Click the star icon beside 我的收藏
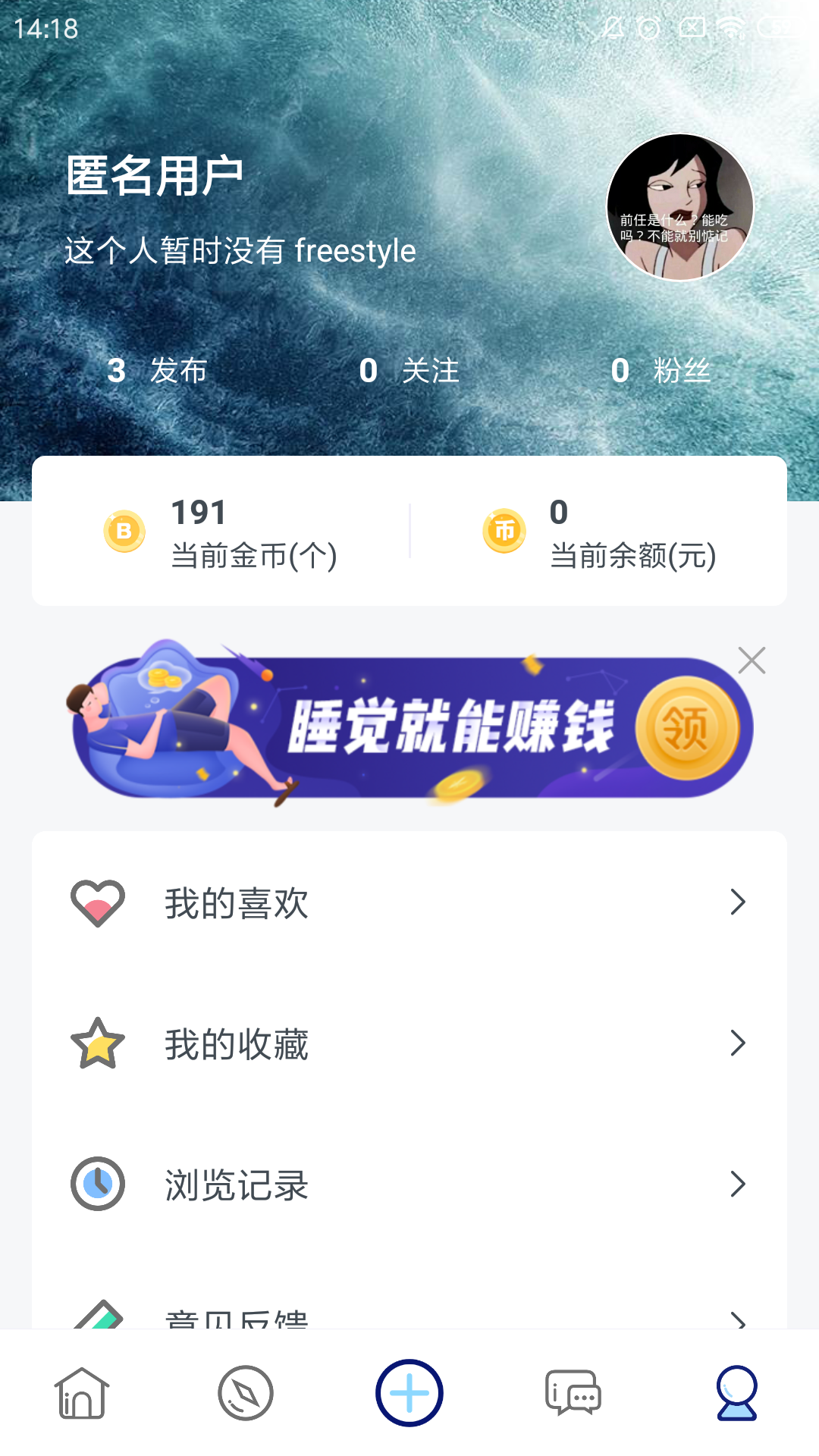The width and height of the screenshot is (819, 1456). [x=96, y=1044]
